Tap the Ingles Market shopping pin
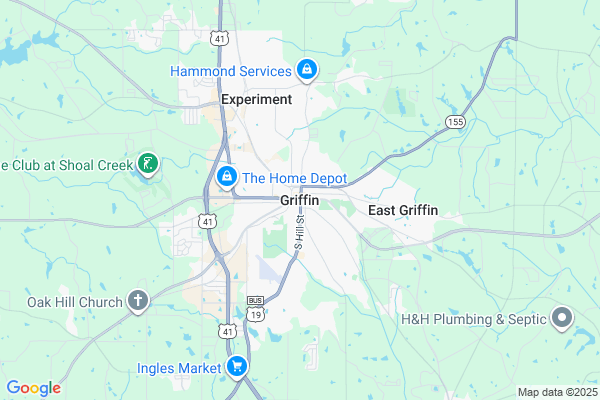600x400 pixels. tap(237, 368)
